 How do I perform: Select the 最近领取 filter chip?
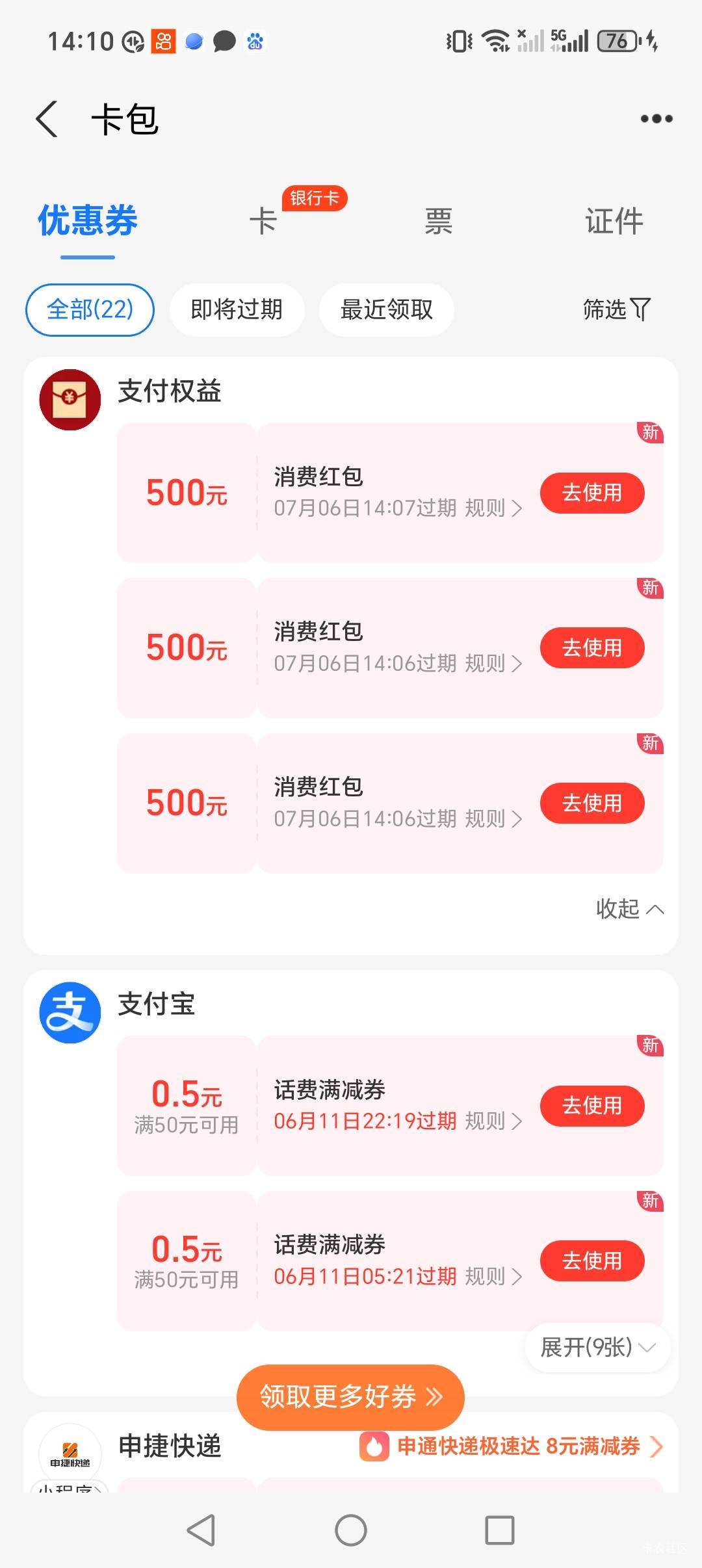pos(386,309)
